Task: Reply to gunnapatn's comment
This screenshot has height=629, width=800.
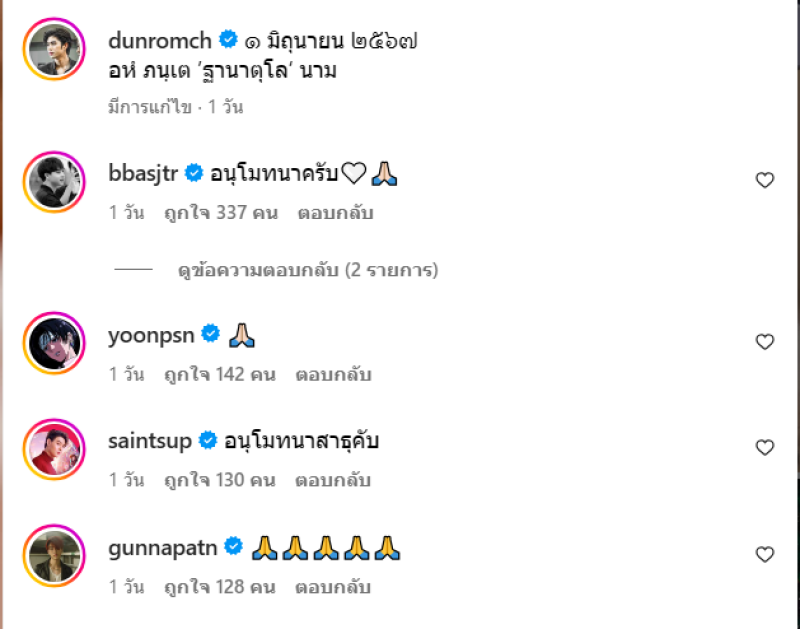Action: (x=333, y=587)
